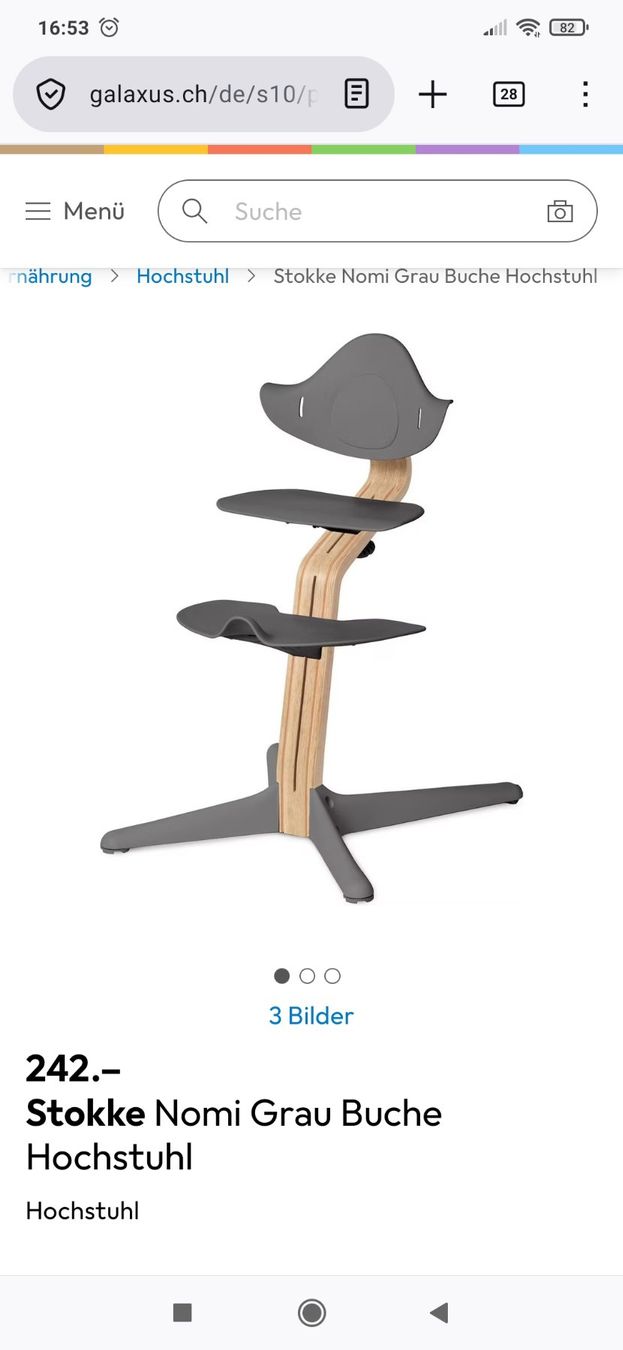The width and height of the screenshot is (623, 1350).
Task: Open the browser overflow menu
Action: (x=585, y=95)
